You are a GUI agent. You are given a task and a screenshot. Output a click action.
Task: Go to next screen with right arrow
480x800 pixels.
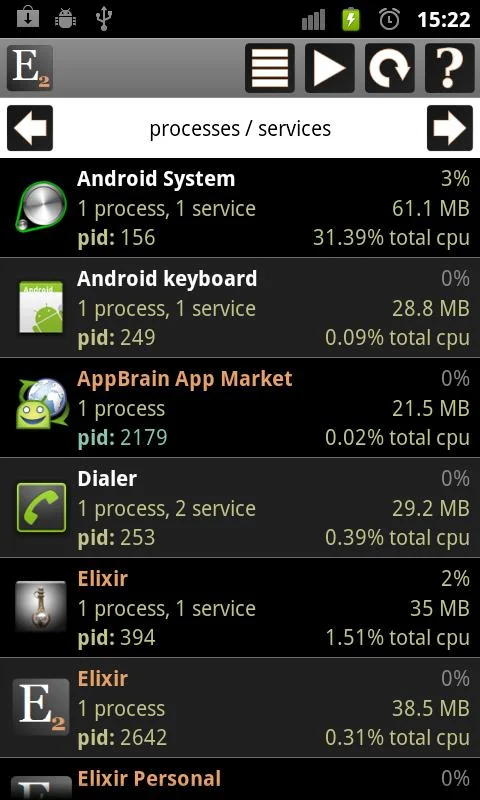click(x=450, y=128)
